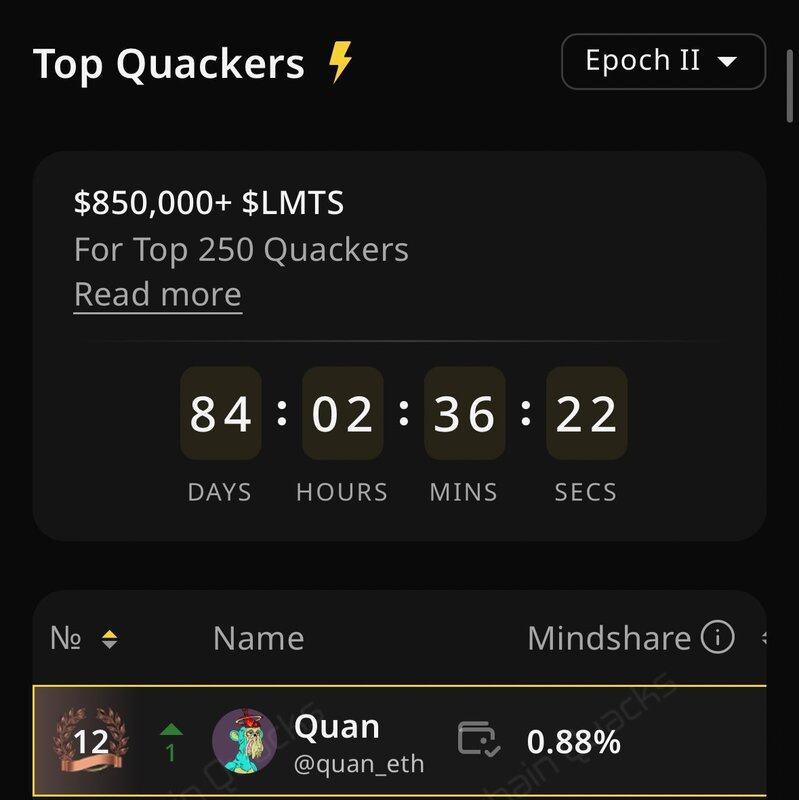Show the Mindshare info tooltip

click(717, 637)
